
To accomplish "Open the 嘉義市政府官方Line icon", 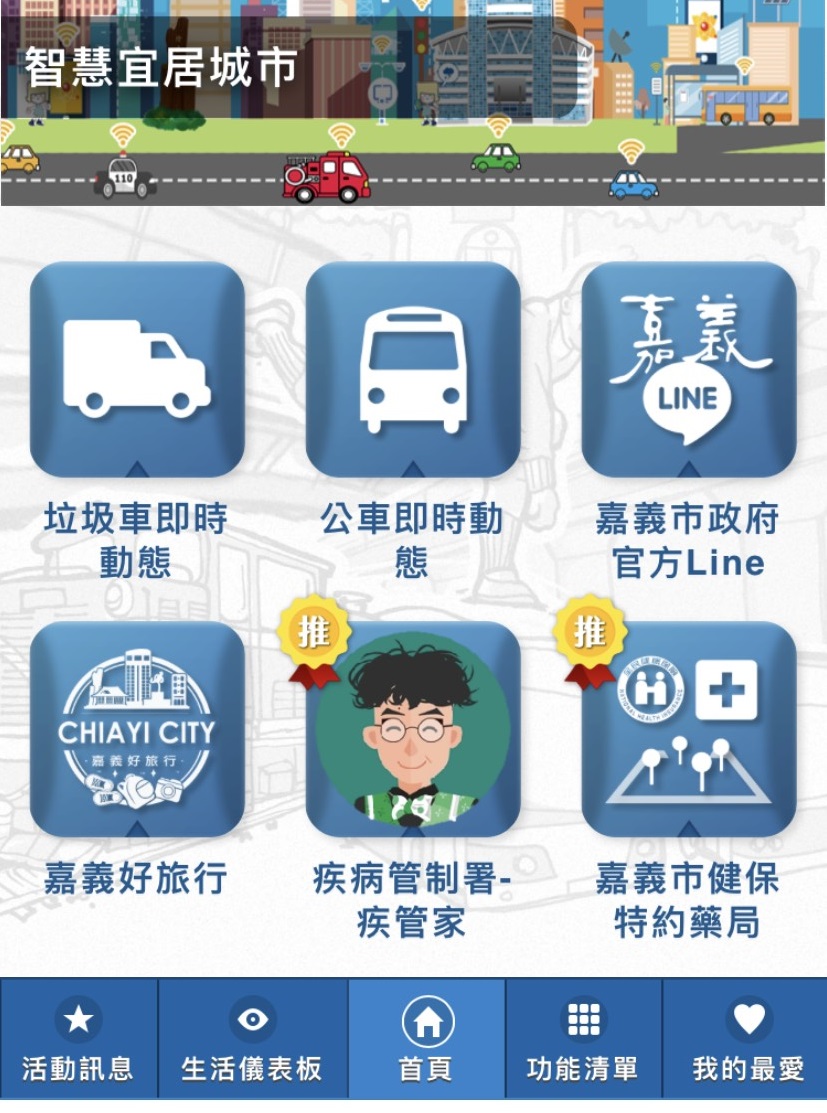I will 688,368.
